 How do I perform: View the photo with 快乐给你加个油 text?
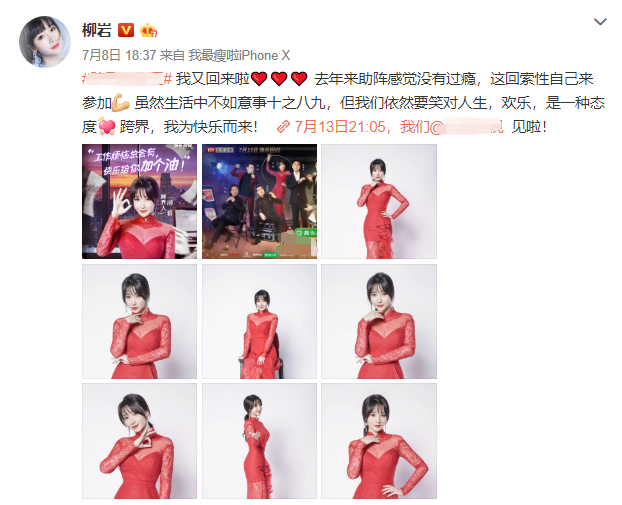pyautogui.click(x=139, y=201)
